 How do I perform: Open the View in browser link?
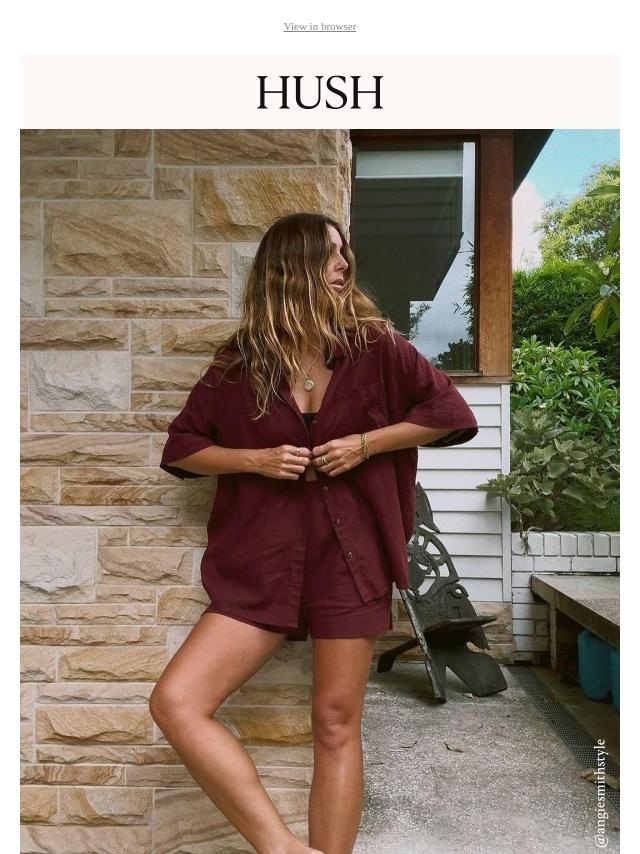[319, 27]
